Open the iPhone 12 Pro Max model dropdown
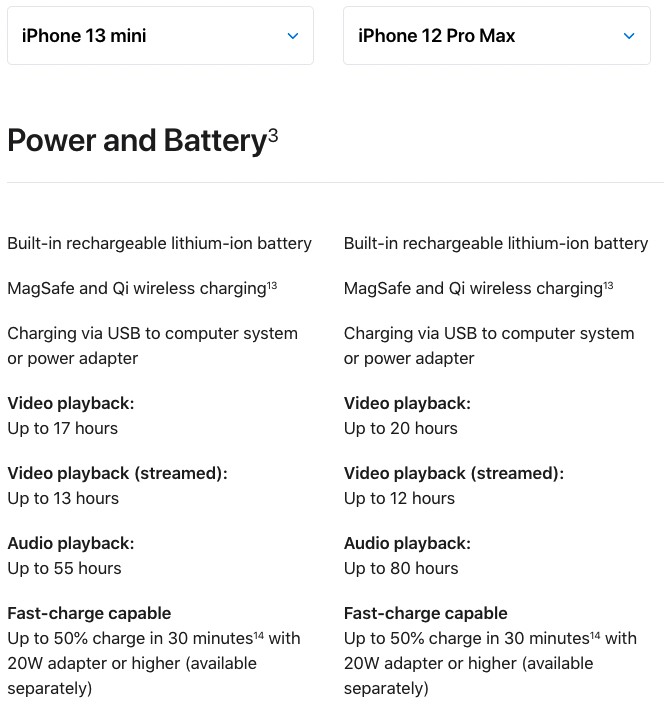 (496, 36)
